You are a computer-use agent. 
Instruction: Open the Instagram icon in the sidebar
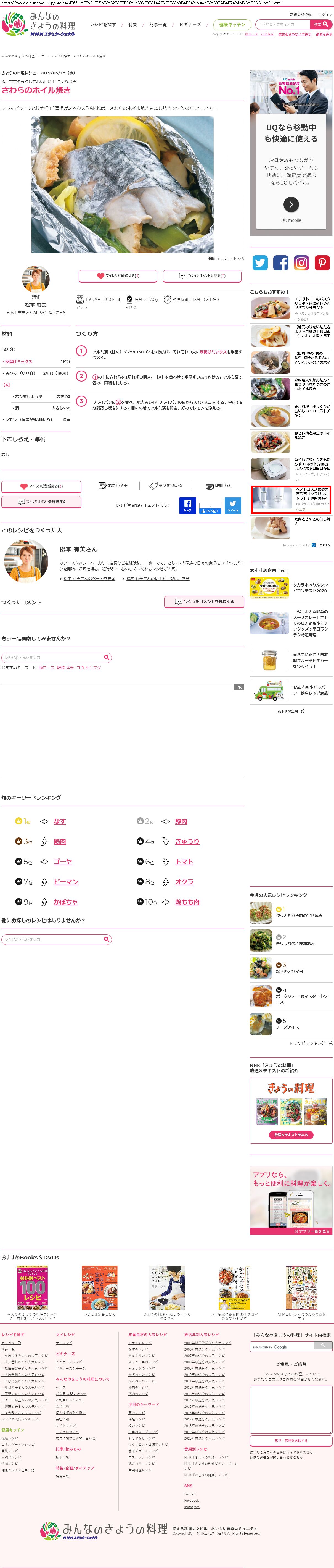tap(302, 263)
